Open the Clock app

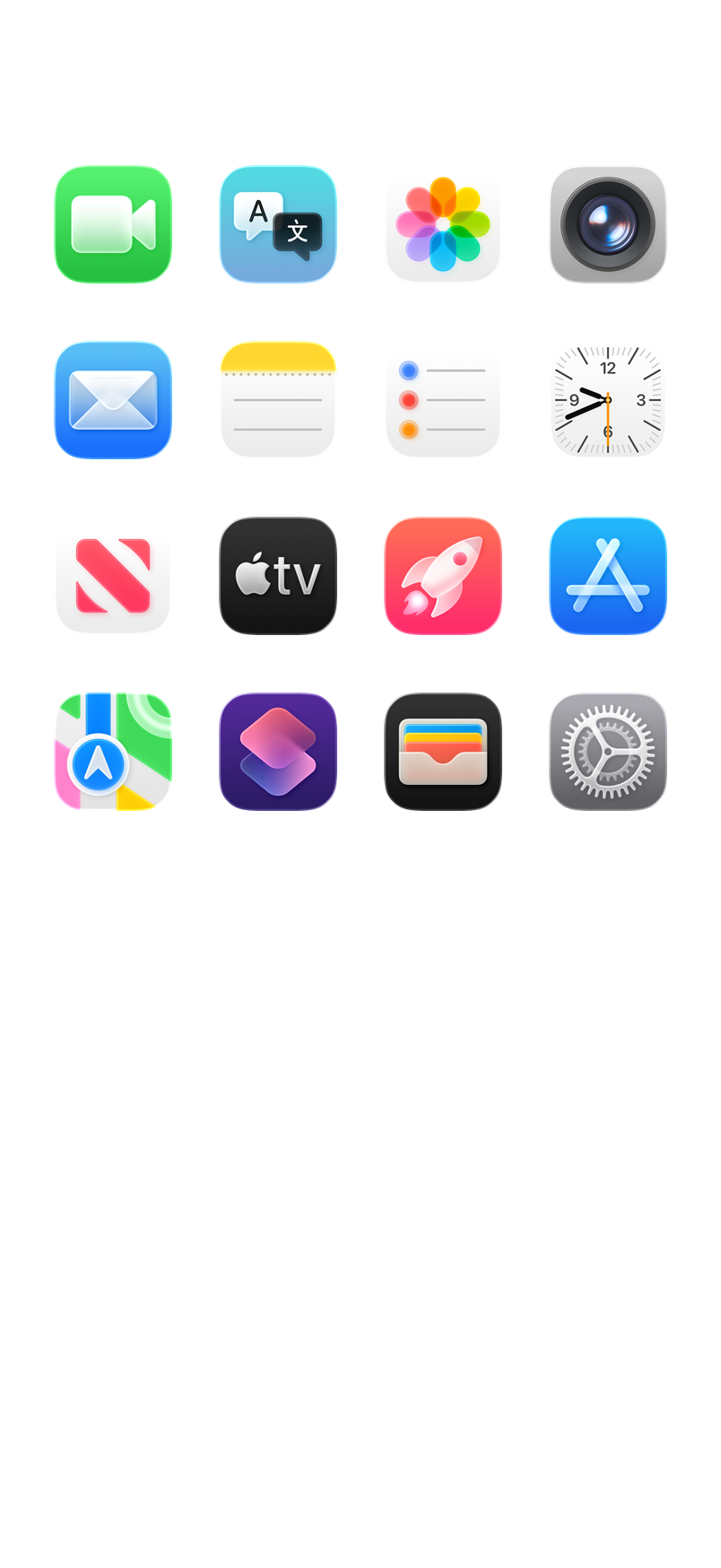click(608, 400)
